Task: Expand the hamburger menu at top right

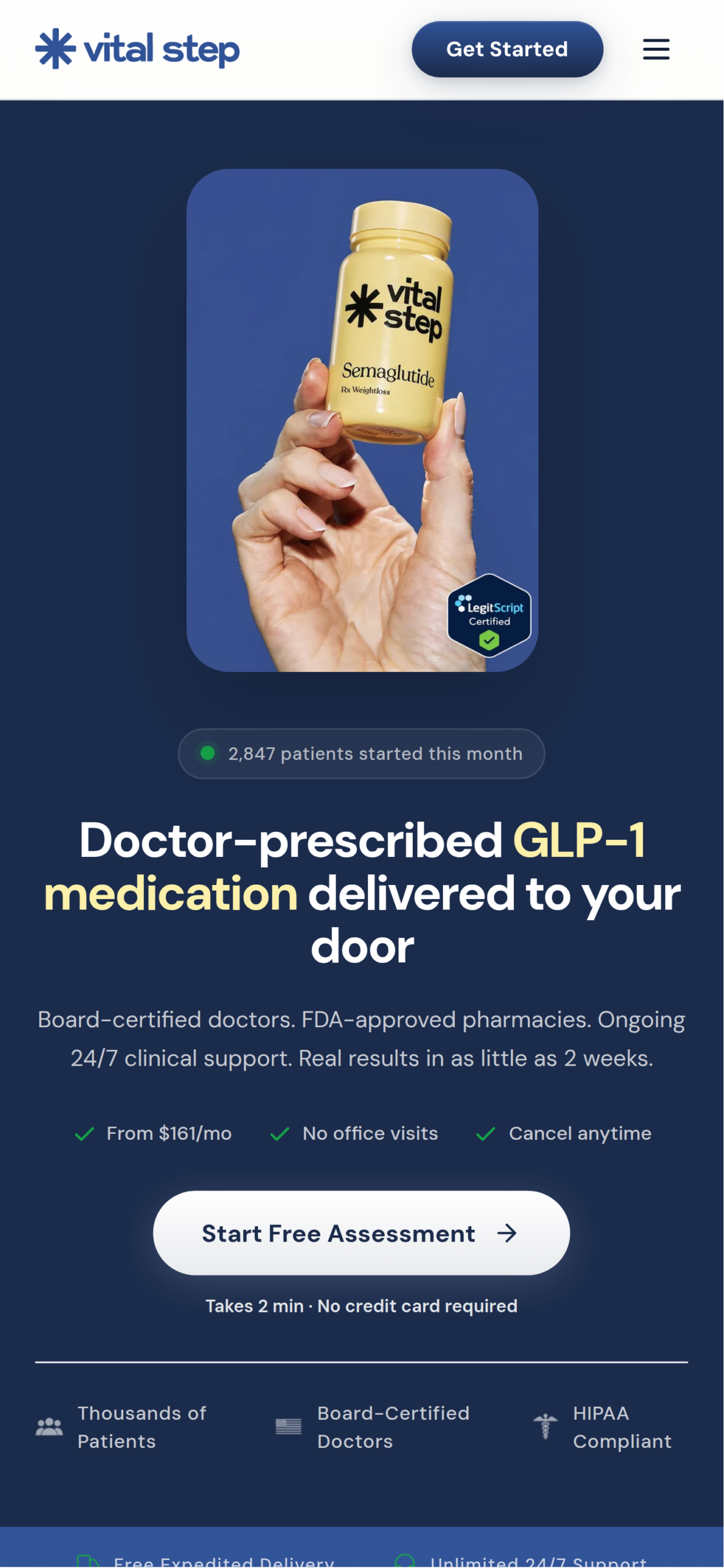Action: coord(655,49)
